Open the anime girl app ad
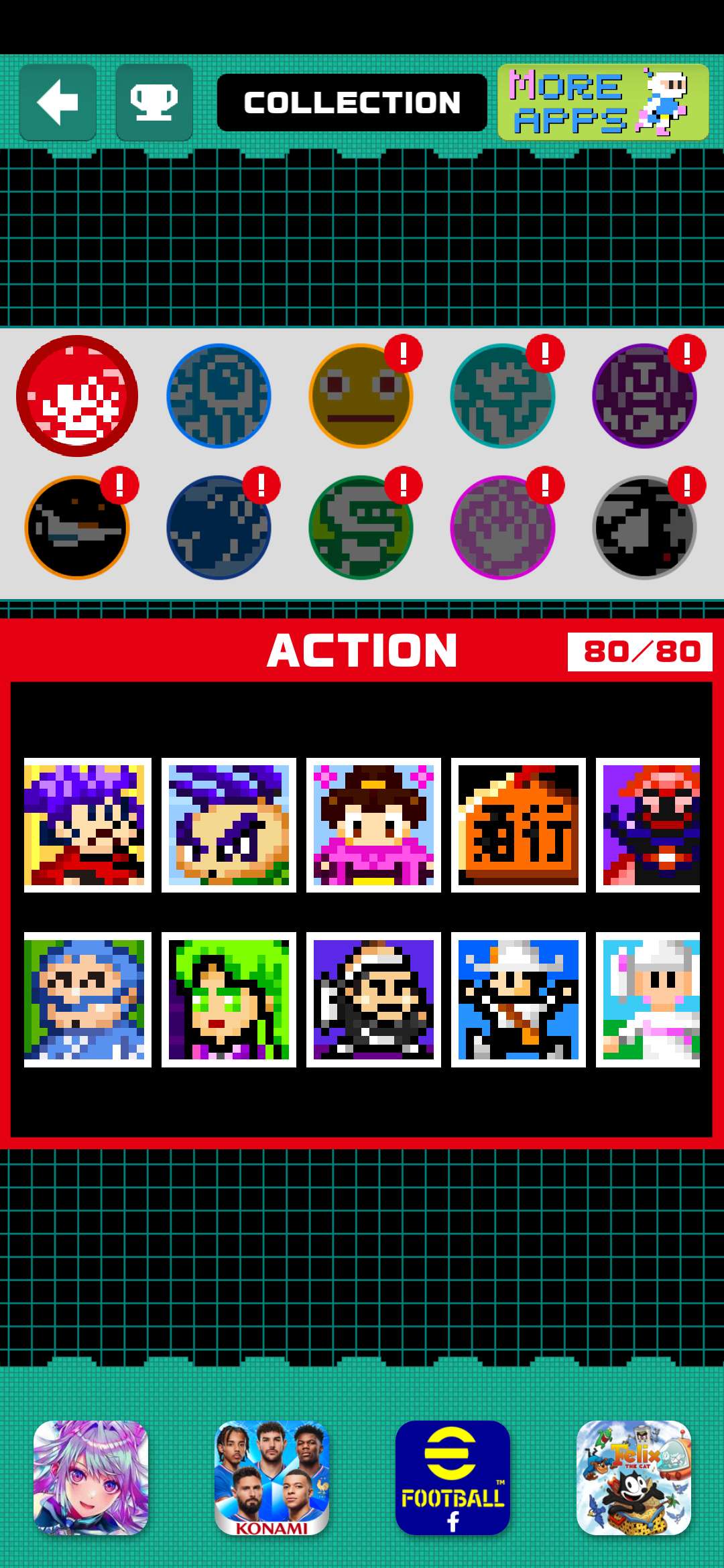This screenshot has height=1568, width=724. (x=90, y=1478)
